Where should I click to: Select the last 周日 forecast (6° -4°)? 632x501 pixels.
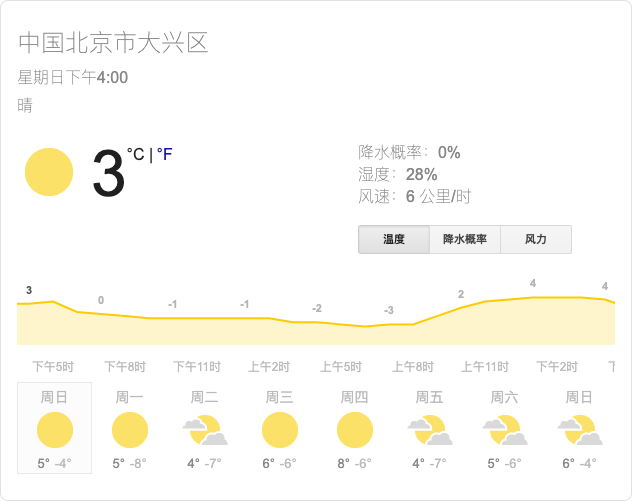point(580,428)
